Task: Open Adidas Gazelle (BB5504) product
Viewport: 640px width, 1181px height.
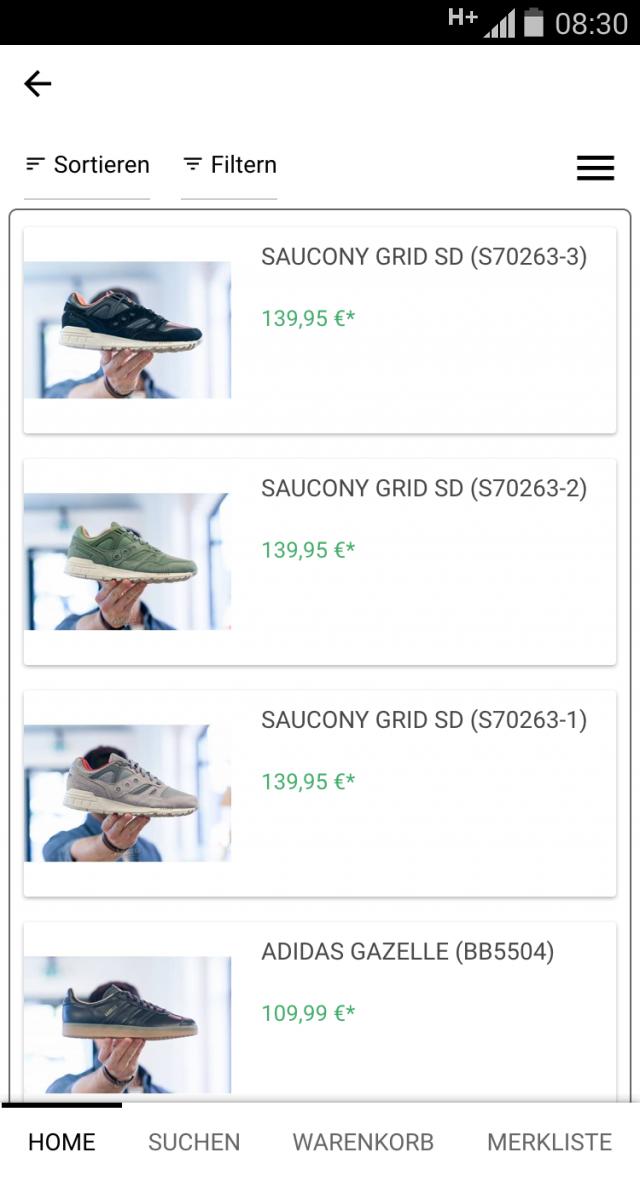Action: (320, 1010)
